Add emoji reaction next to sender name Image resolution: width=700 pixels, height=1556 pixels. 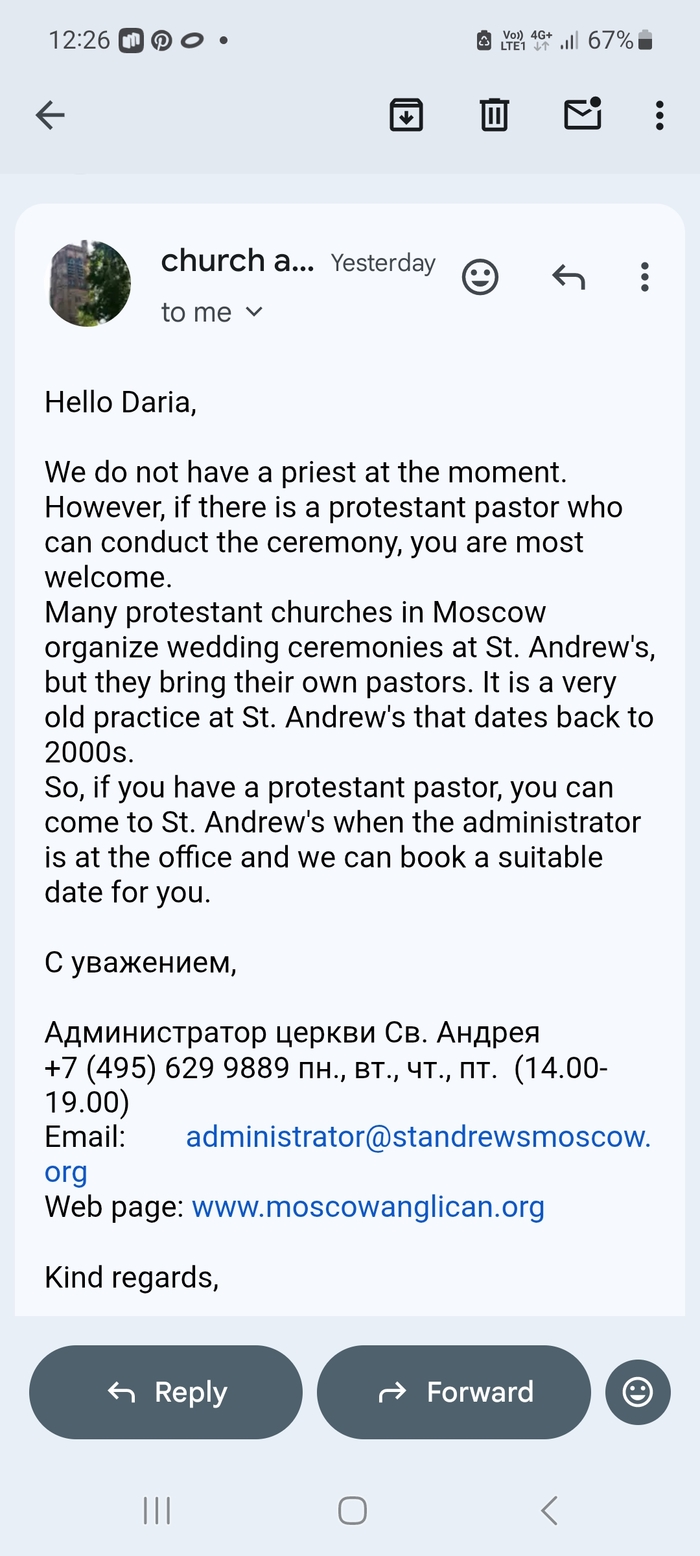click(480, 277)
